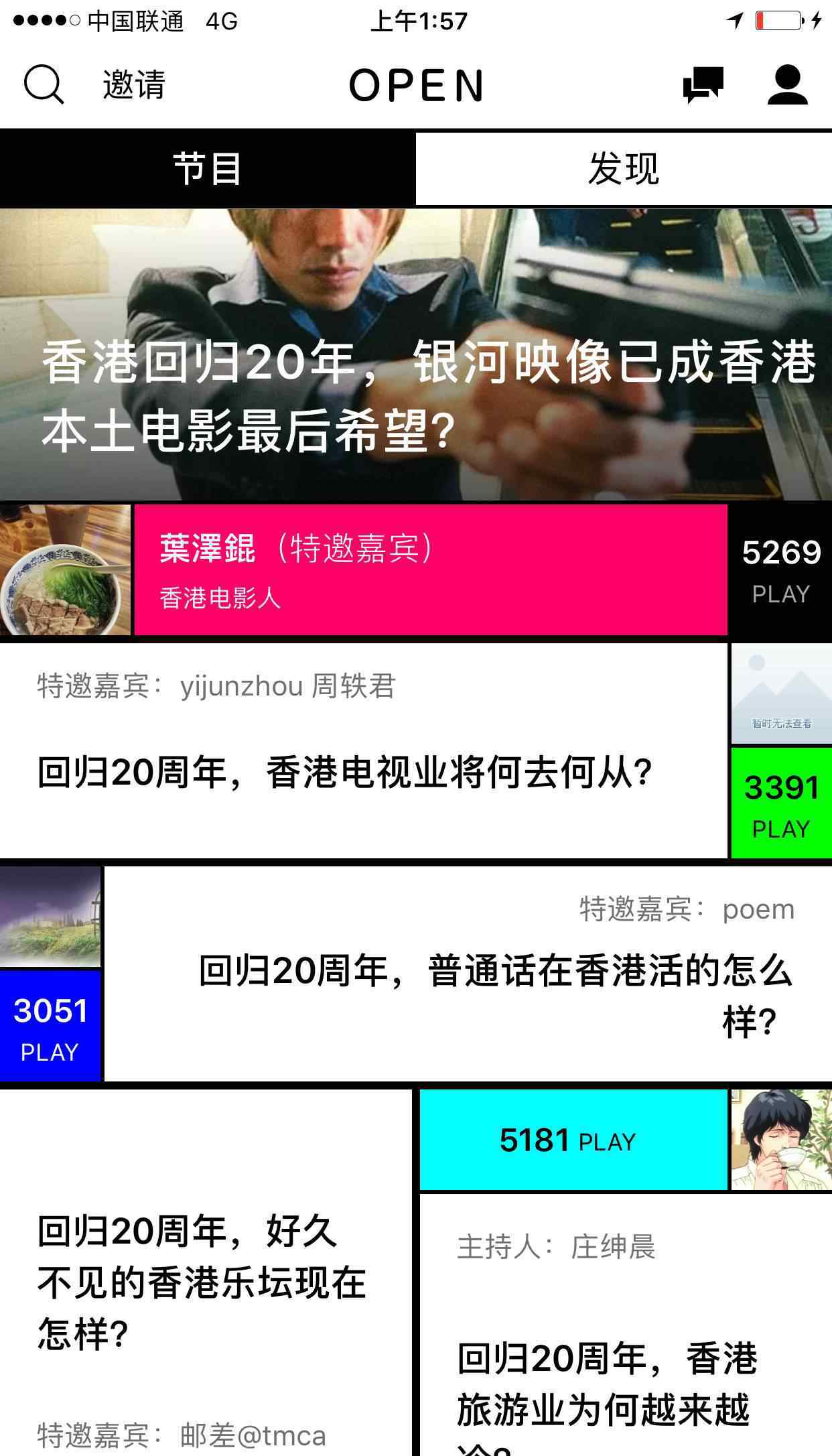The image size is (832, 1456).
Task: Open the messages chat bubble icon
Action: coord(703,85)
